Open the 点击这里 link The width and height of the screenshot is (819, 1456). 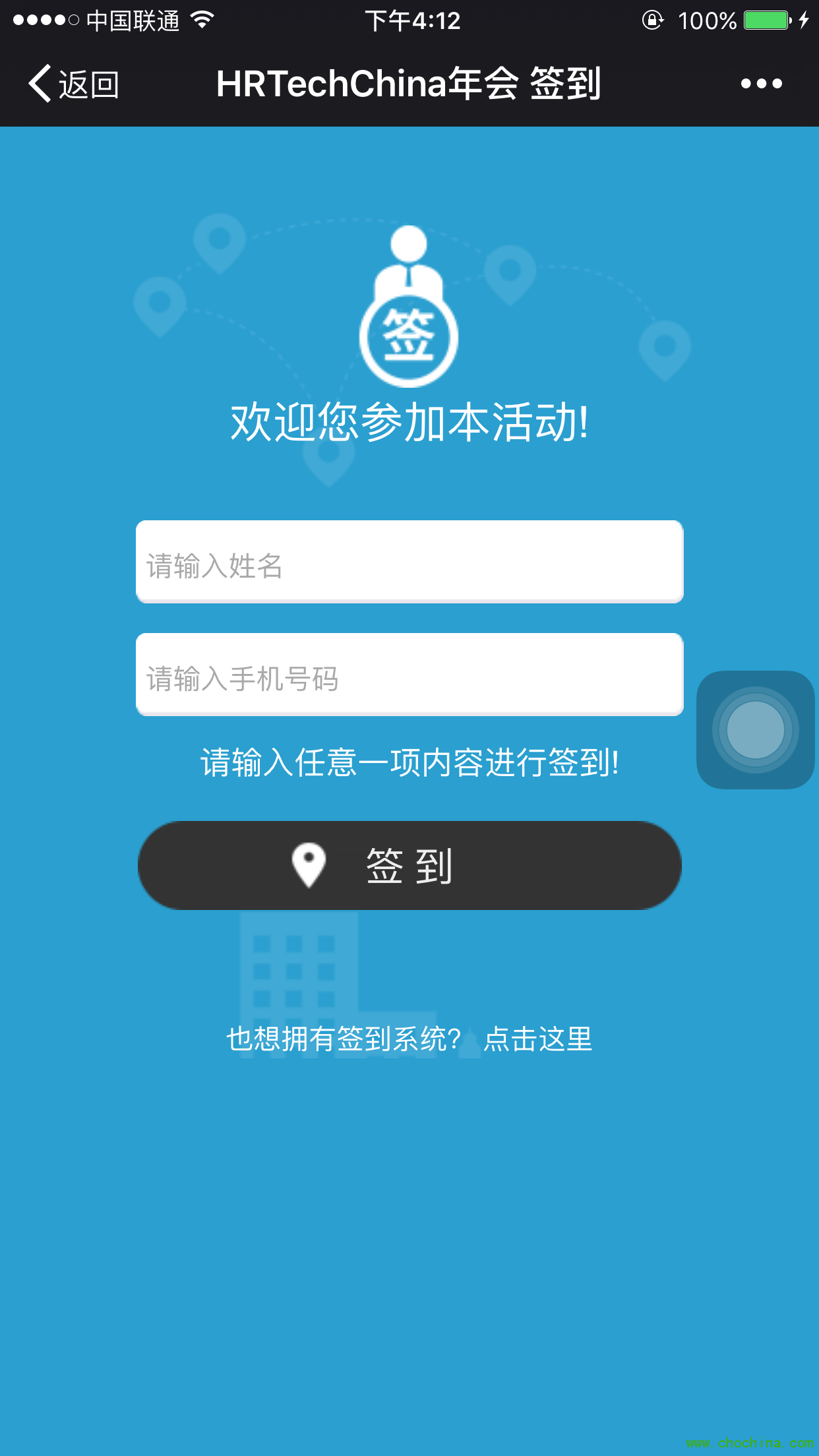(538, 1039)
